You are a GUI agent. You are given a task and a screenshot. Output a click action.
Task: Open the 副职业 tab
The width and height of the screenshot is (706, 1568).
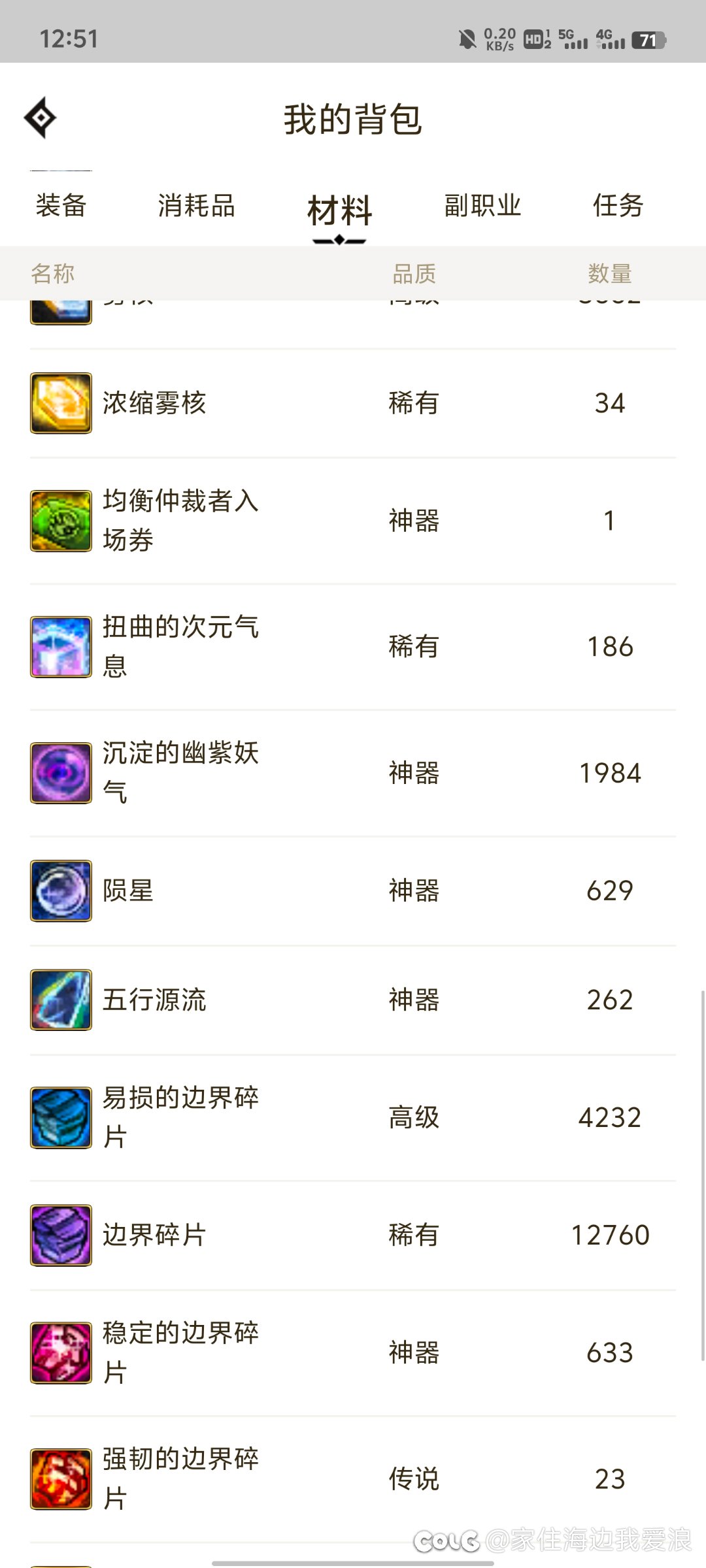point(482,205)
